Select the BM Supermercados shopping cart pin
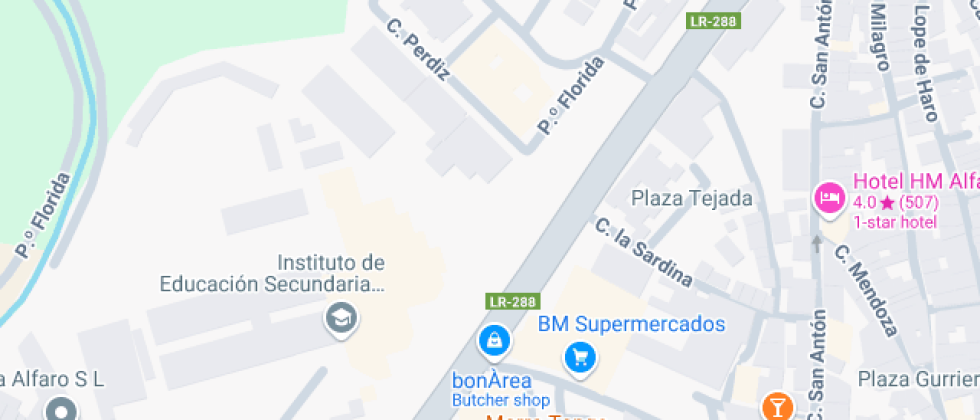 (x=579, y=356)
